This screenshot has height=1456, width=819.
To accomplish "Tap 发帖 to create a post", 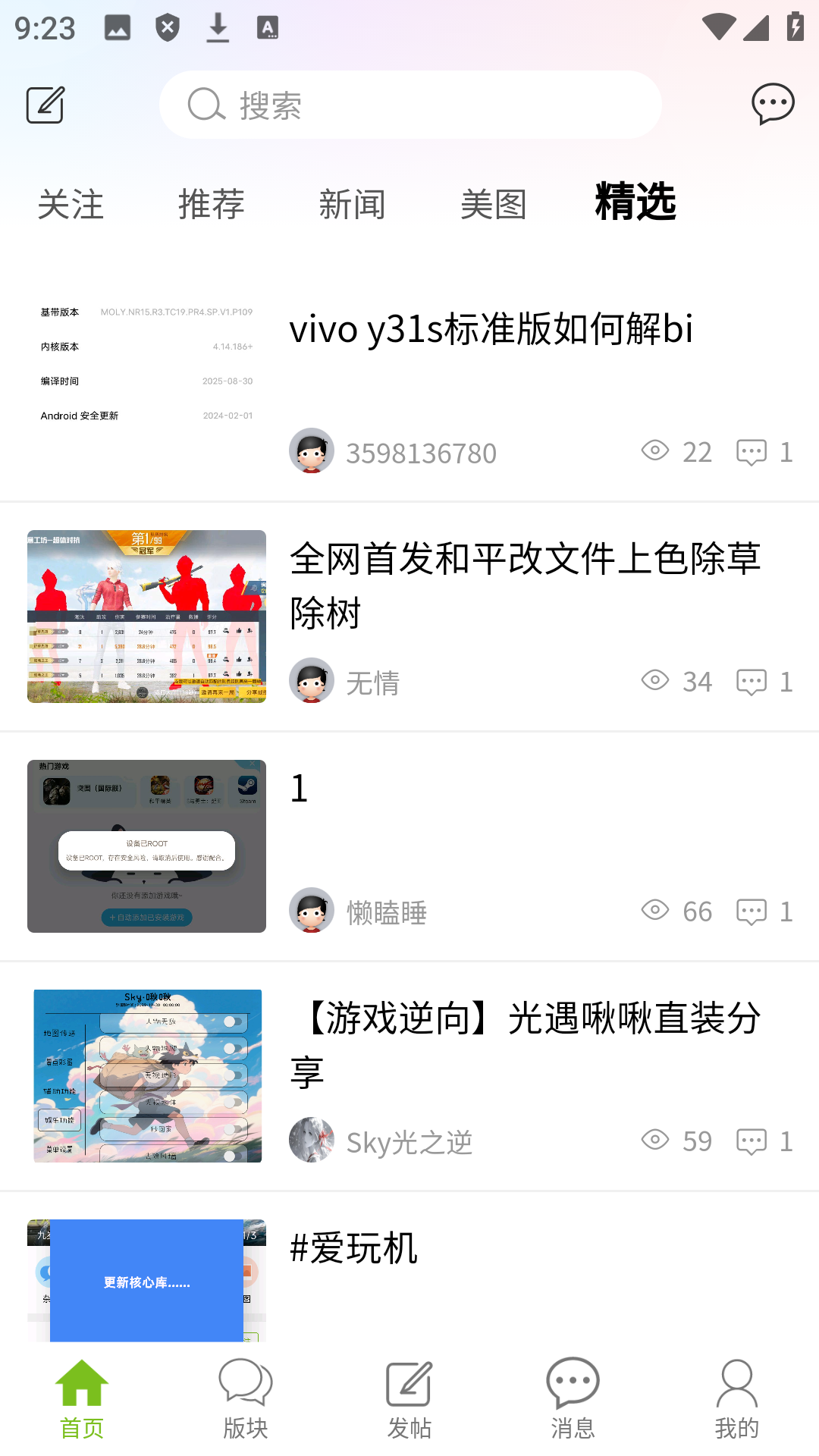I will (x=409, y=1399).
